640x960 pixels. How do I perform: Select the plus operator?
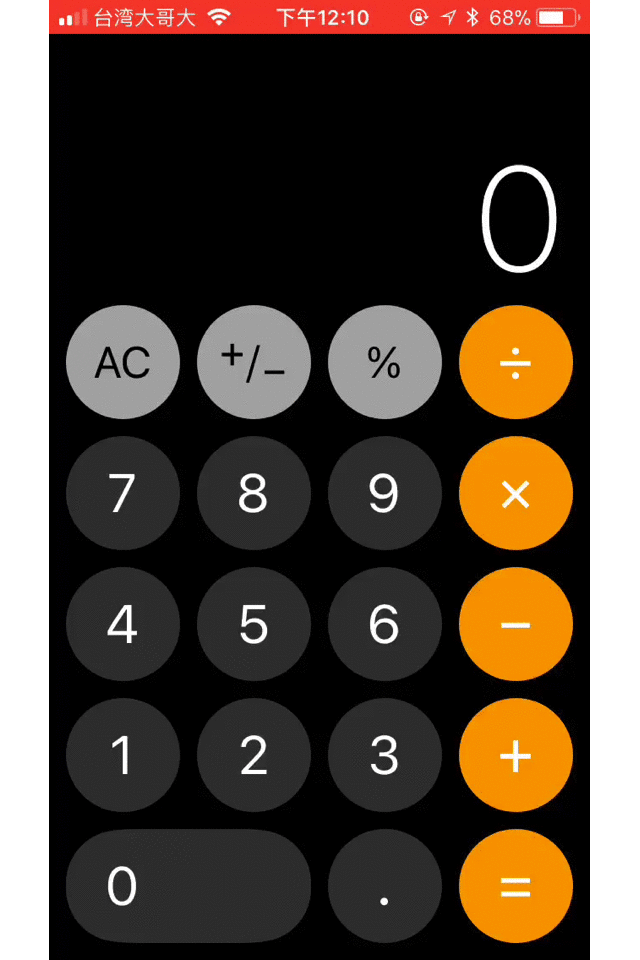tap(516, 755)
